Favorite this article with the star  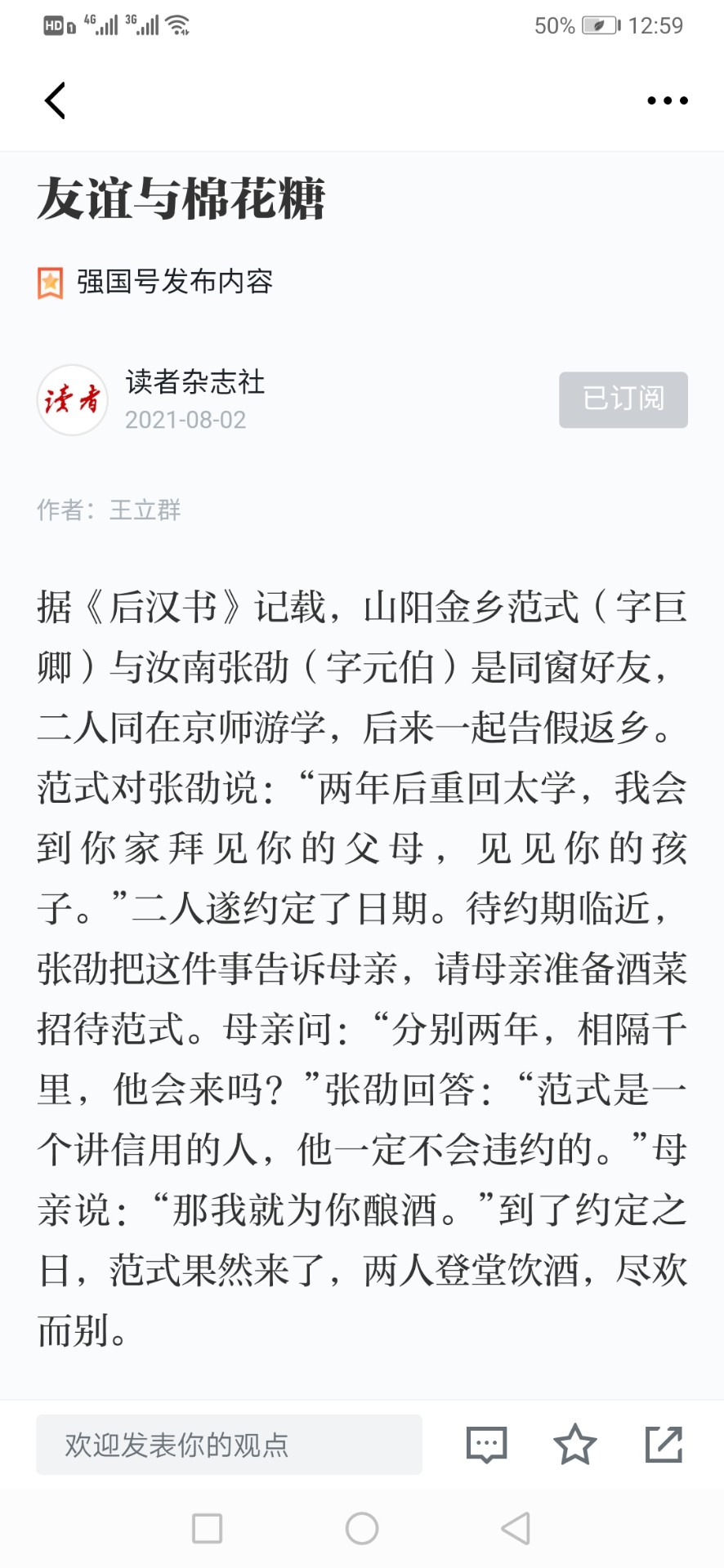(x=575, y=1444)
